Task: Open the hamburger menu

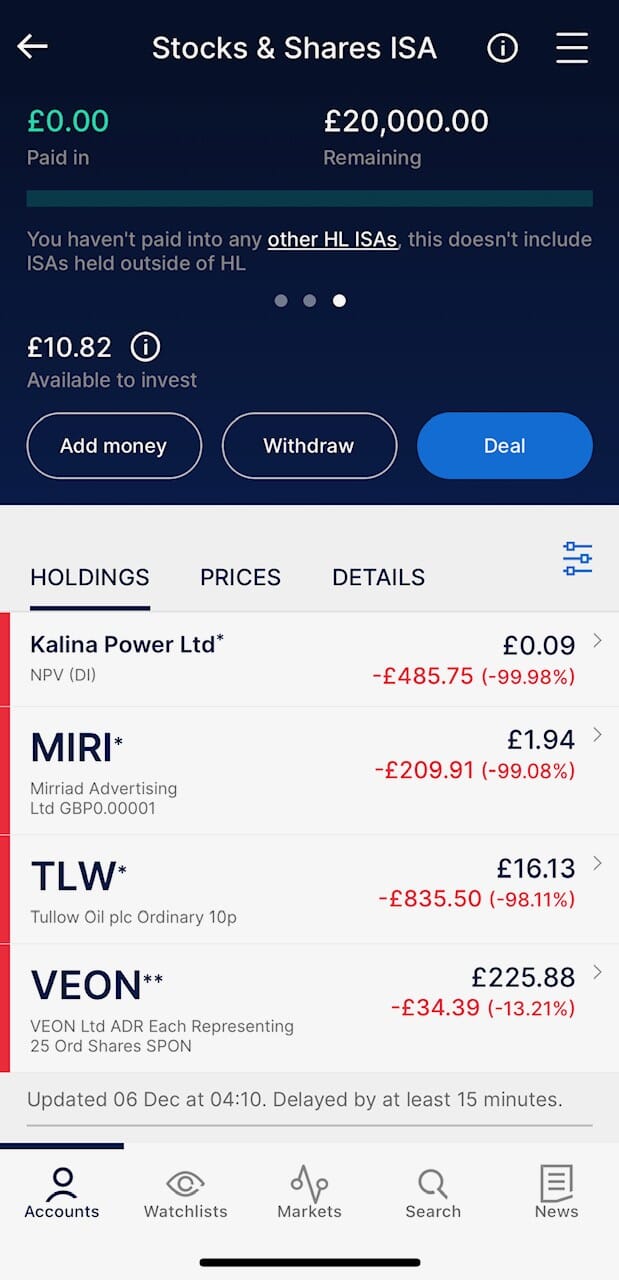Action: click(x=572, y=47)
